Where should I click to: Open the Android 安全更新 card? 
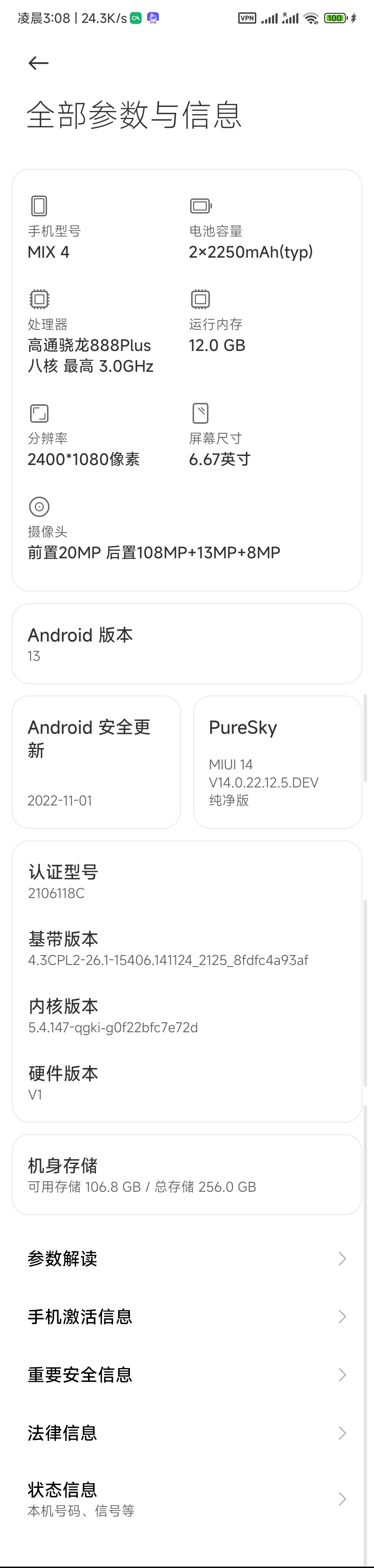click(96, 761)
